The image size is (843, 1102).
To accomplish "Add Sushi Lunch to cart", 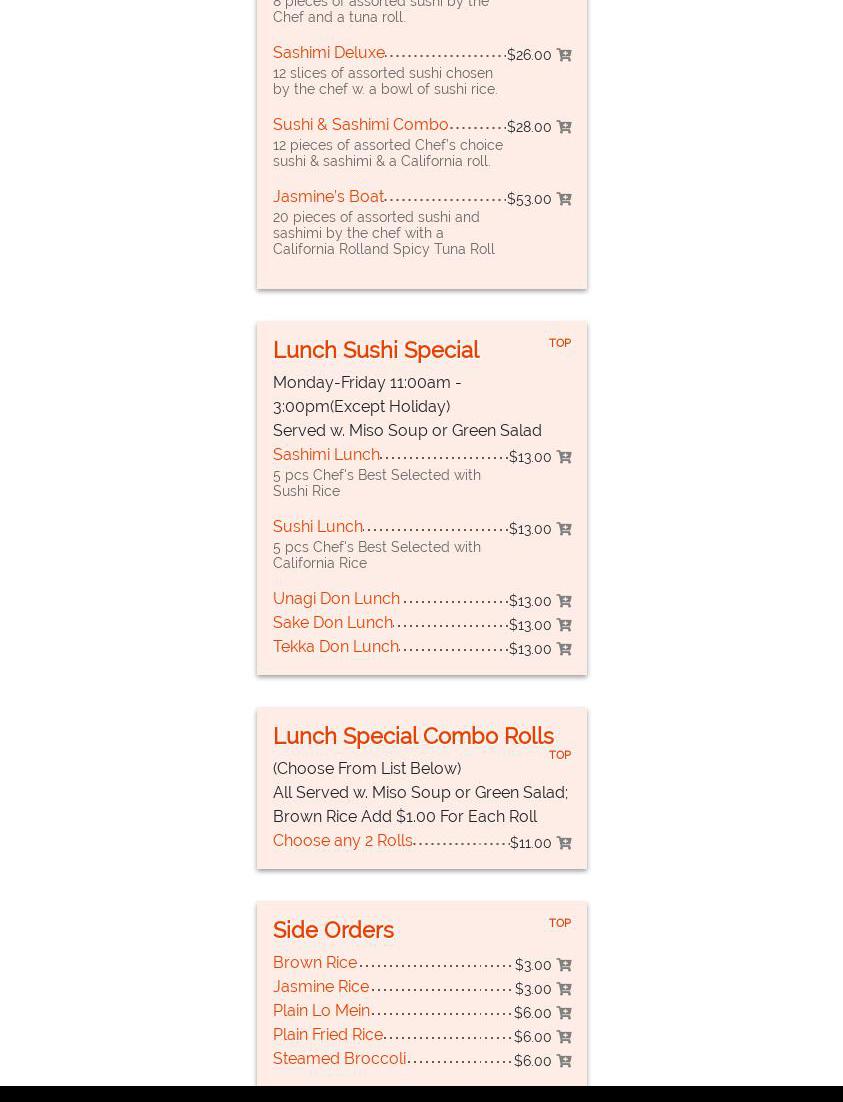I will 564,529.
